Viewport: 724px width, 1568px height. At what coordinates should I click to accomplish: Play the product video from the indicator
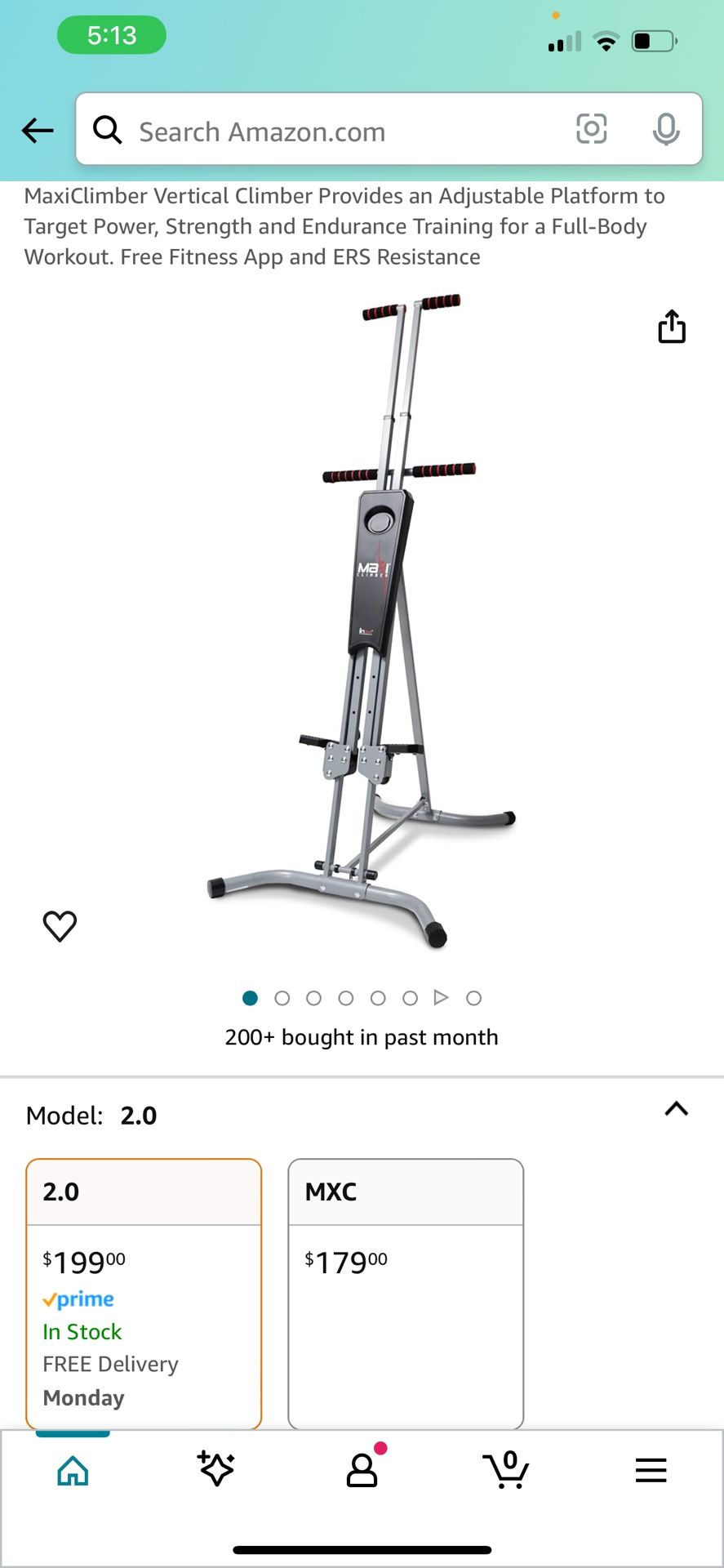point(442,997)
